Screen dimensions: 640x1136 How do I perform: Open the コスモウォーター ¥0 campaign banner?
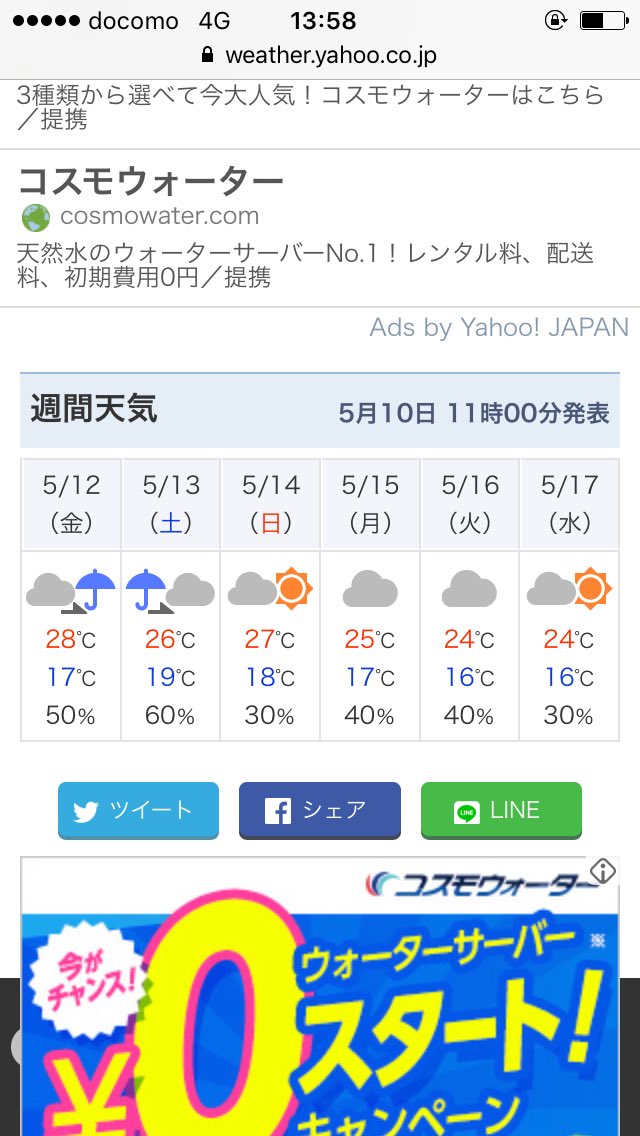tap(320, 996)
